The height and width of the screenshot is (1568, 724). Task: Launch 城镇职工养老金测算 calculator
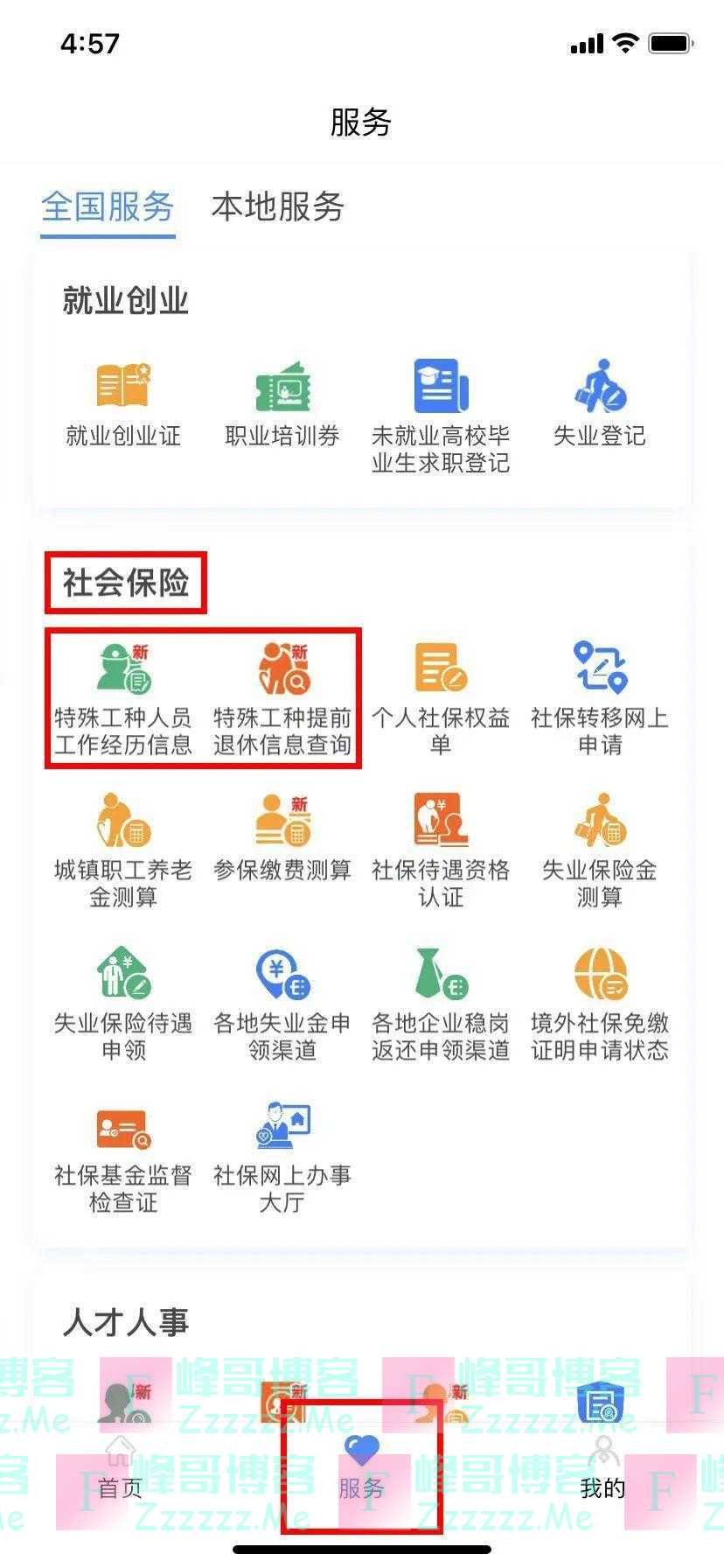pos(123,850)
